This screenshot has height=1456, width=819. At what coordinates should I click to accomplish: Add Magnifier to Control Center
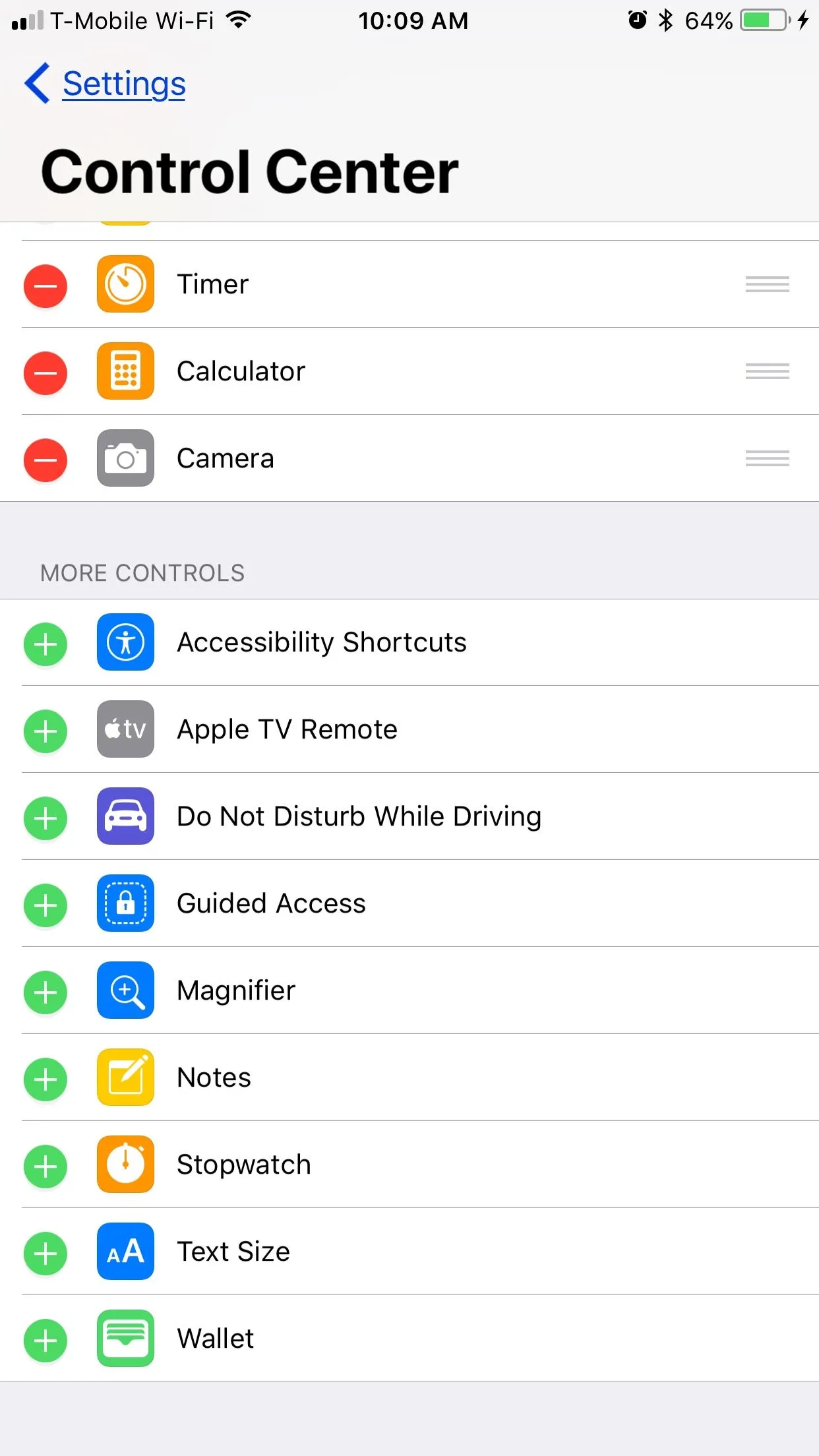click(x=45, y=992)
